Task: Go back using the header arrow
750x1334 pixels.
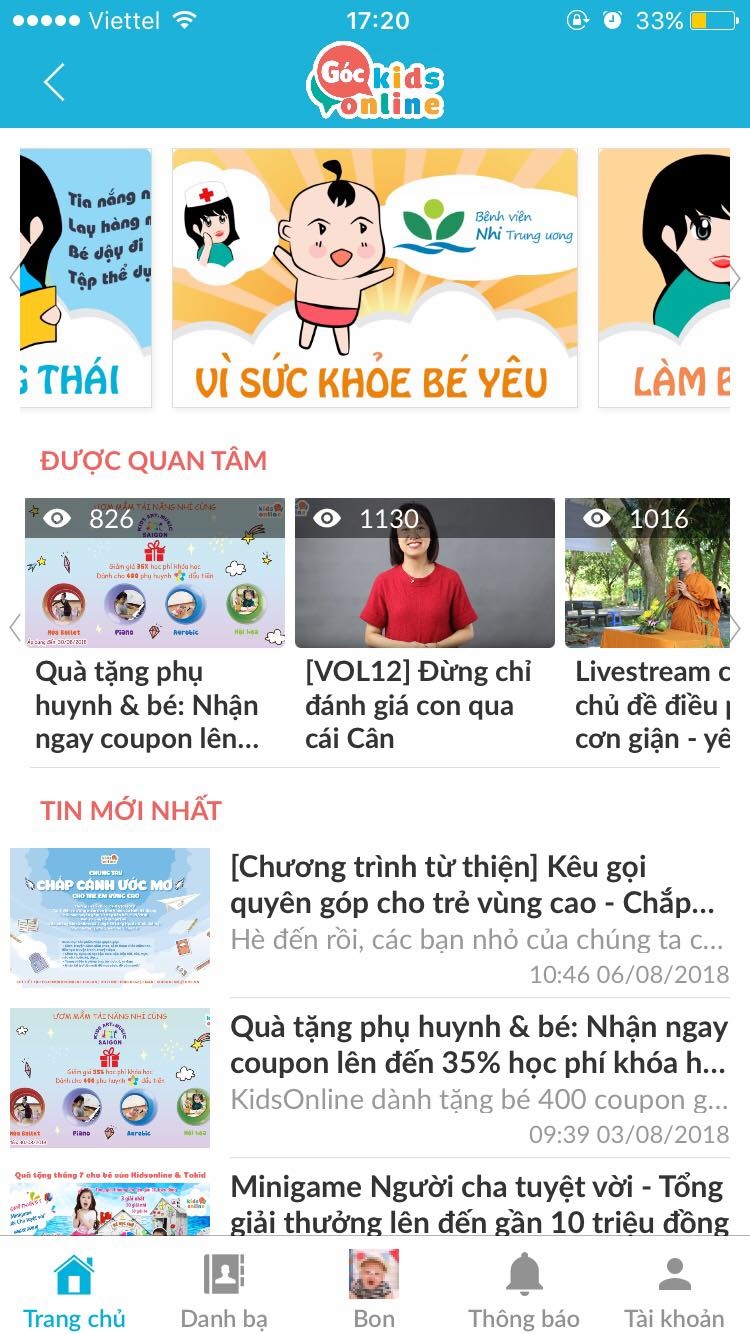Action: point(54,82)
